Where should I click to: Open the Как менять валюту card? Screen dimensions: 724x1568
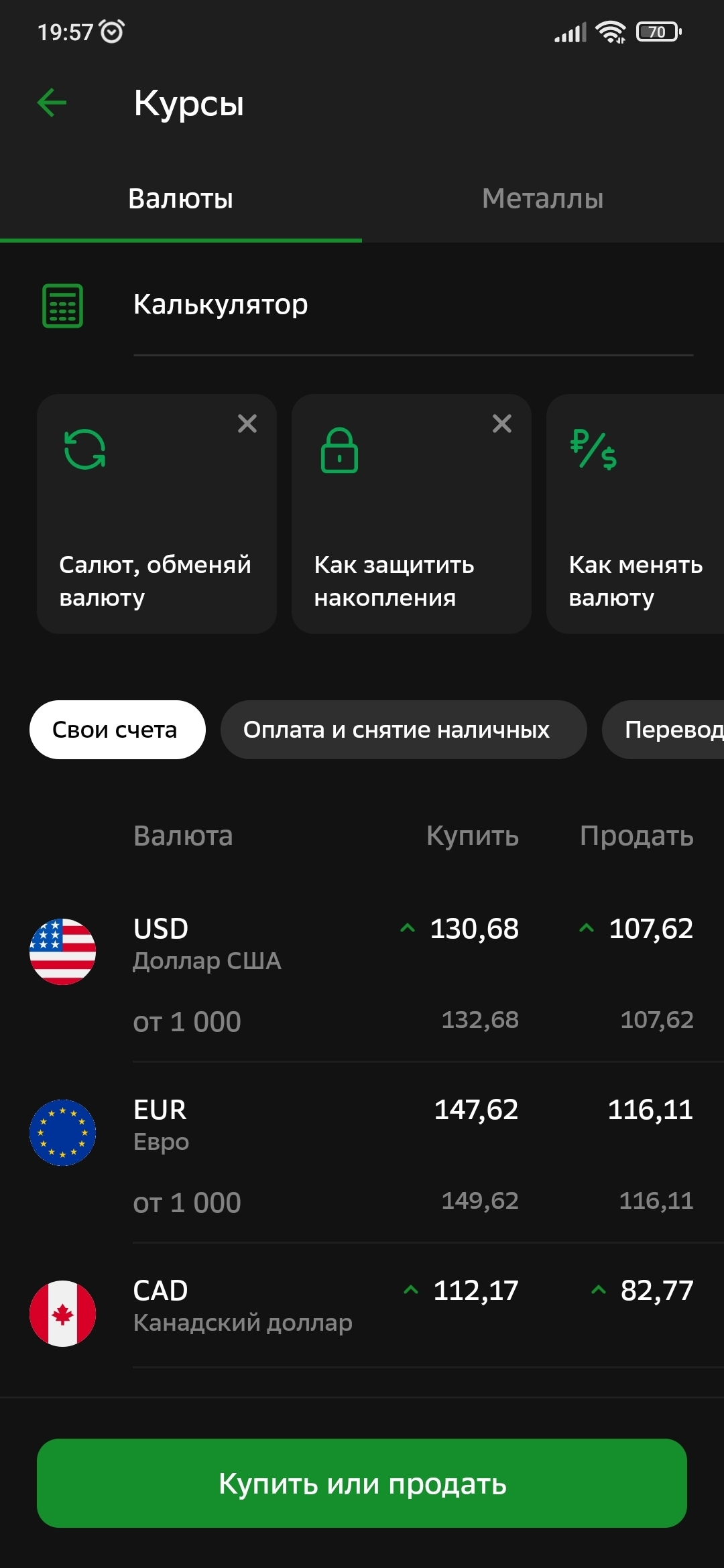pyautogui.click(x=636, y=514)
